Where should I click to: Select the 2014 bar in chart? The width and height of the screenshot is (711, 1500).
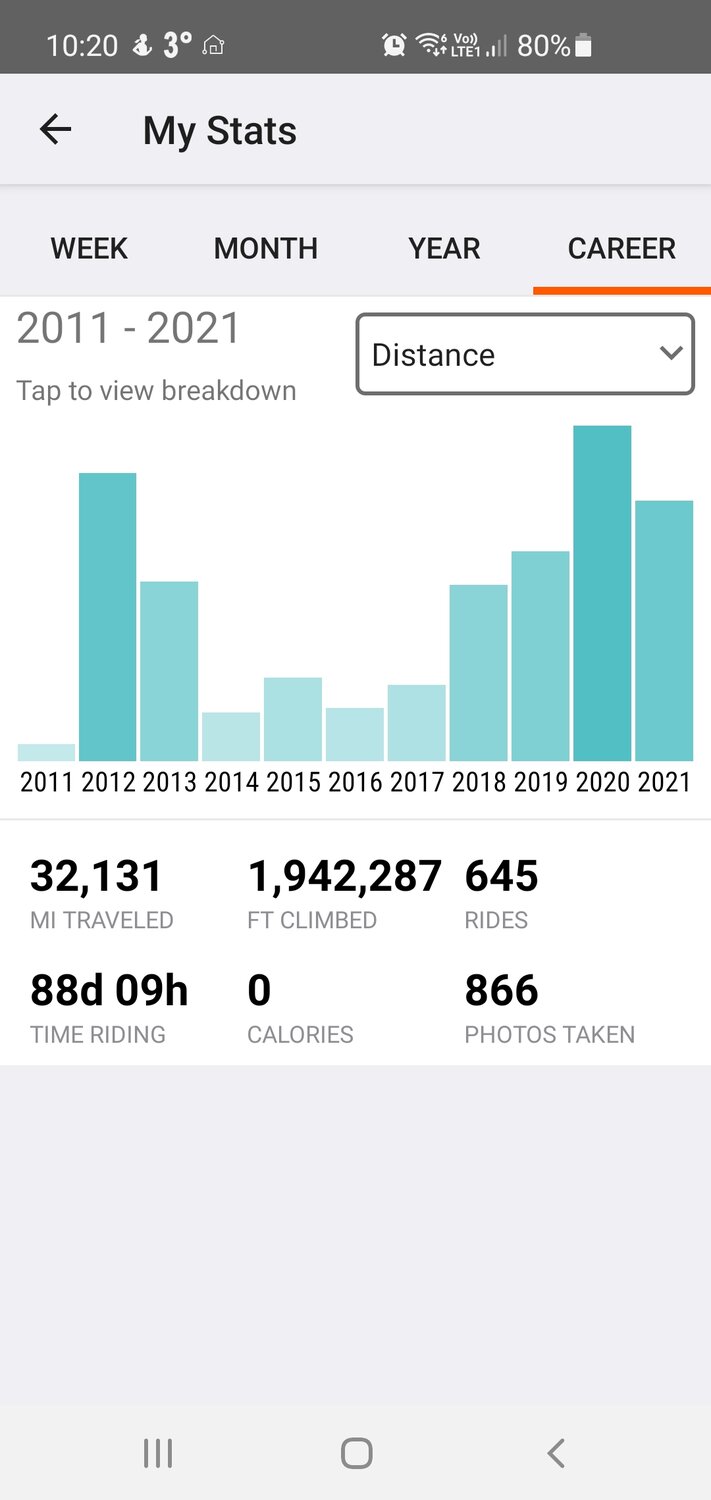[x=231, y=737]
